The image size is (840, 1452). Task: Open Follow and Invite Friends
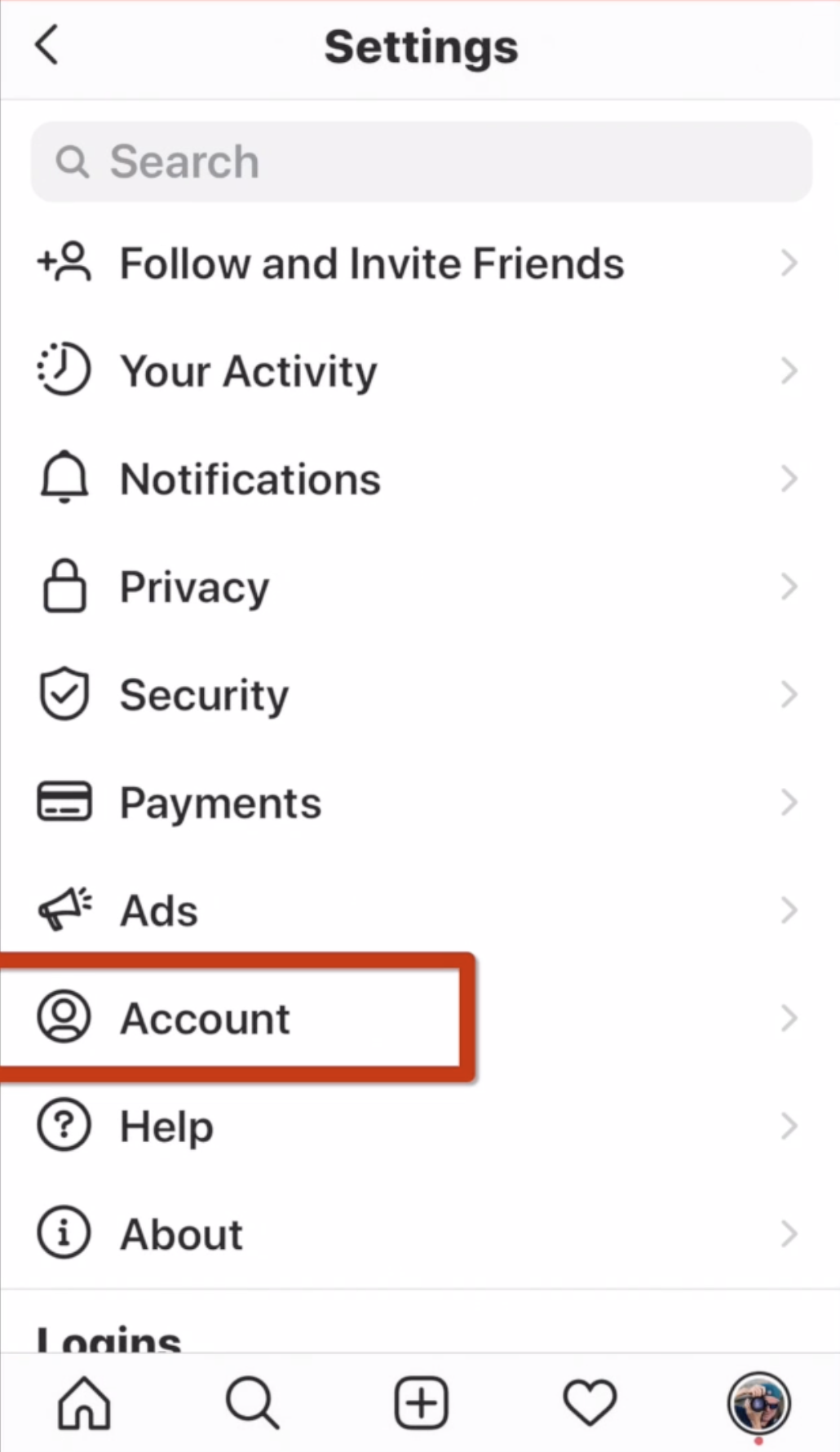(420, 263)
